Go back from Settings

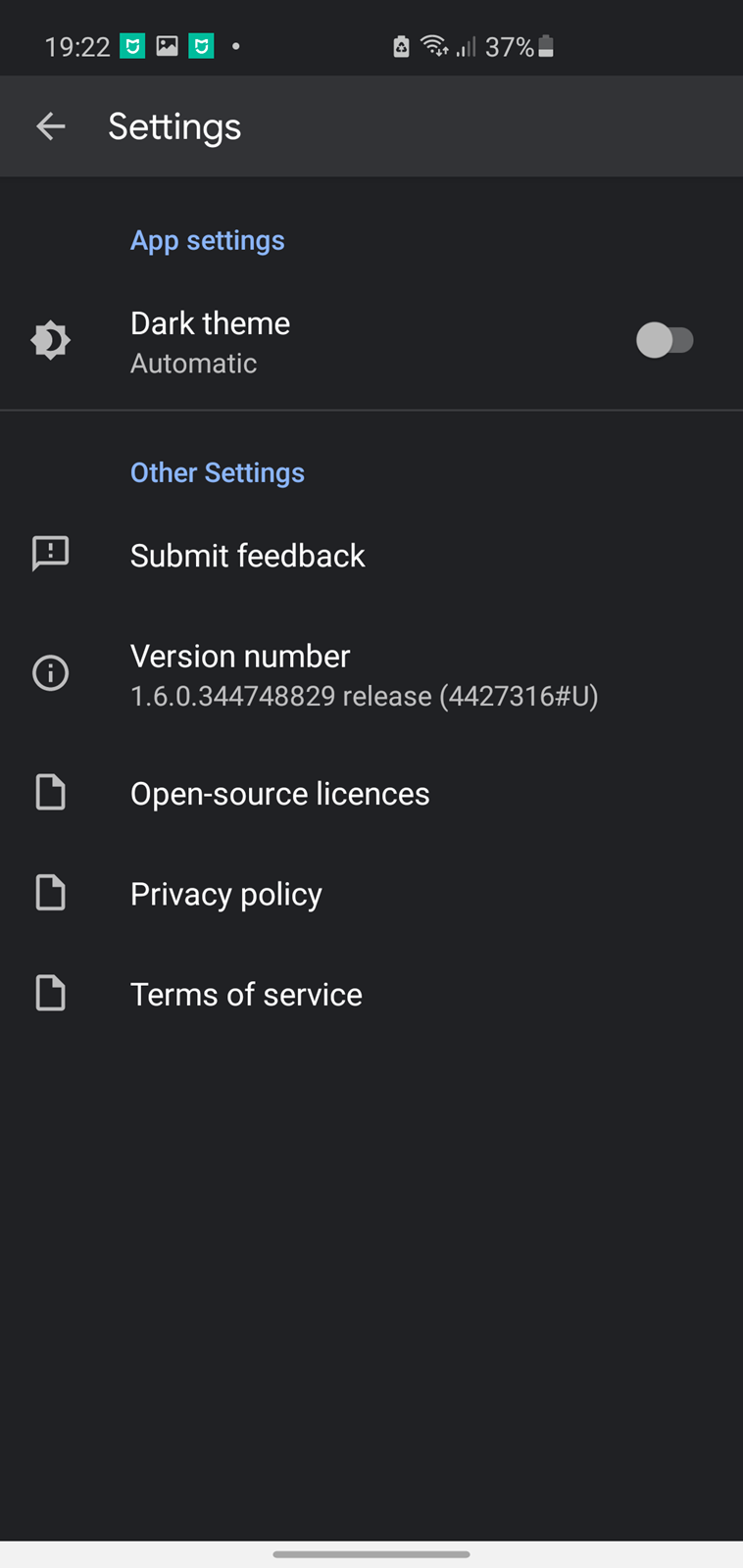(51, 126)
